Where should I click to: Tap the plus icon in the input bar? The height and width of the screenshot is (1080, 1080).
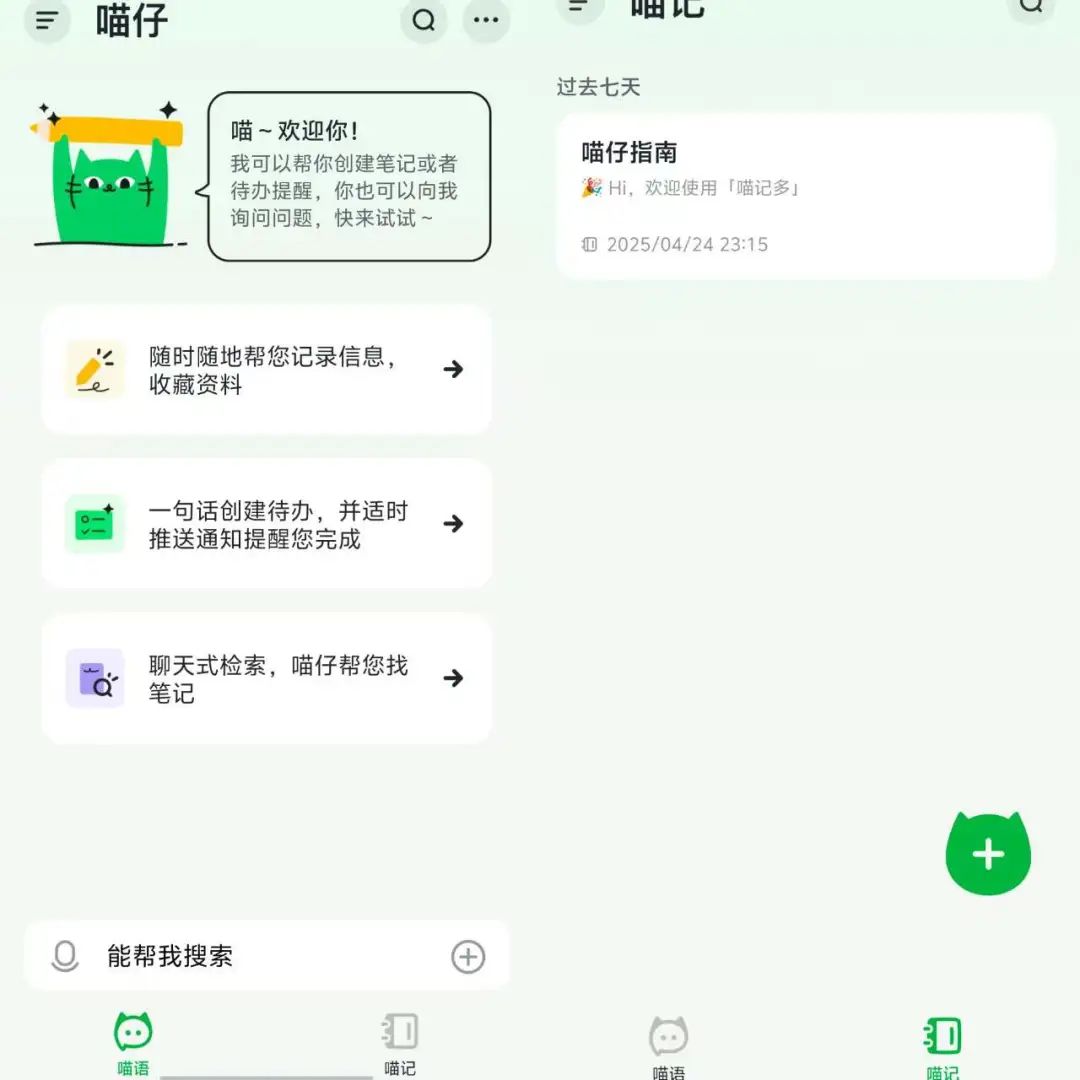(468, 957)
